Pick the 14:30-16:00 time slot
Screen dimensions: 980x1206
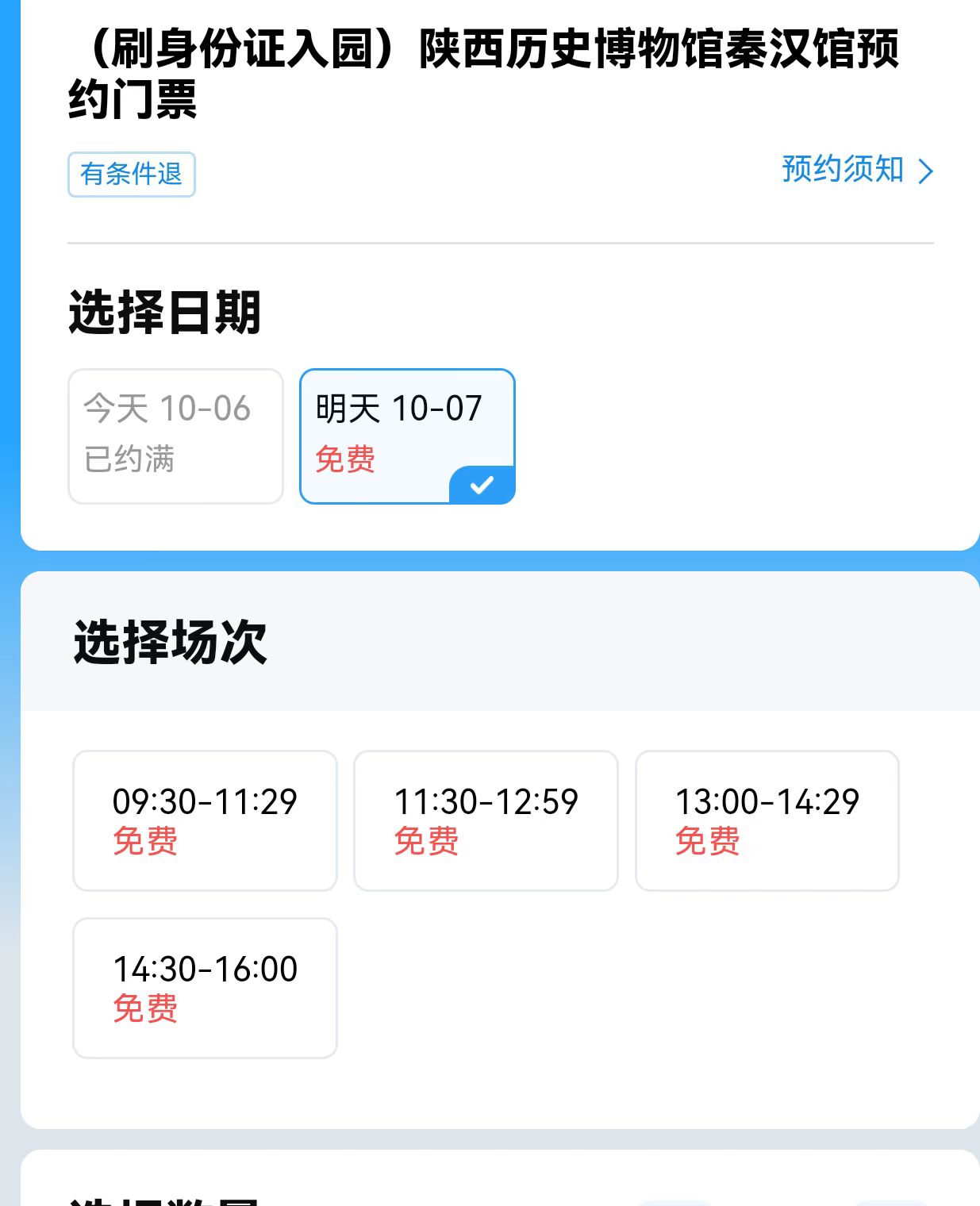tap(205, 988)
